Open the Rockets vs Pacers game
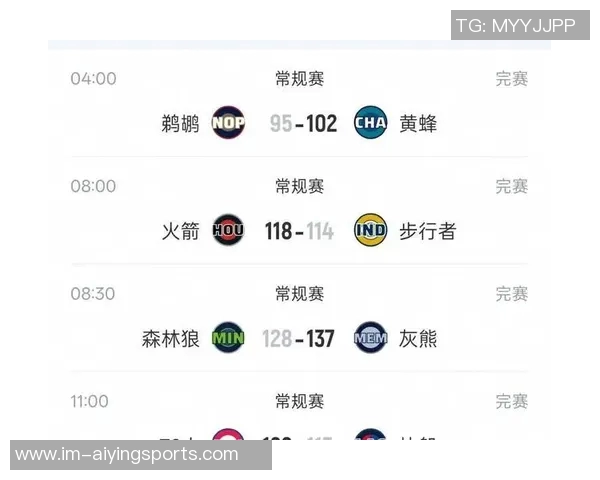This screenshot has width=600, height=480. (300, 231)
